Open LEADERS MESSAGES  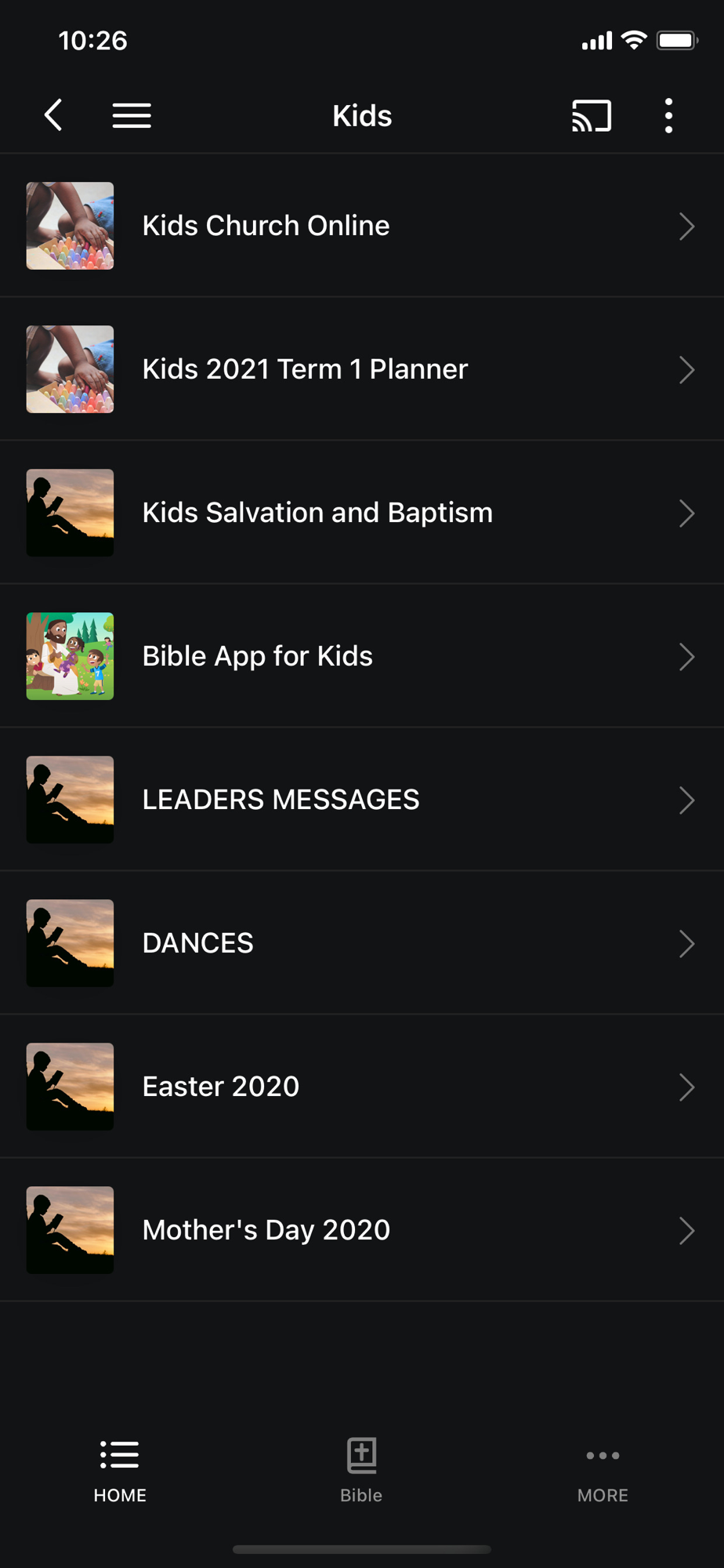[x=362, y=800]
